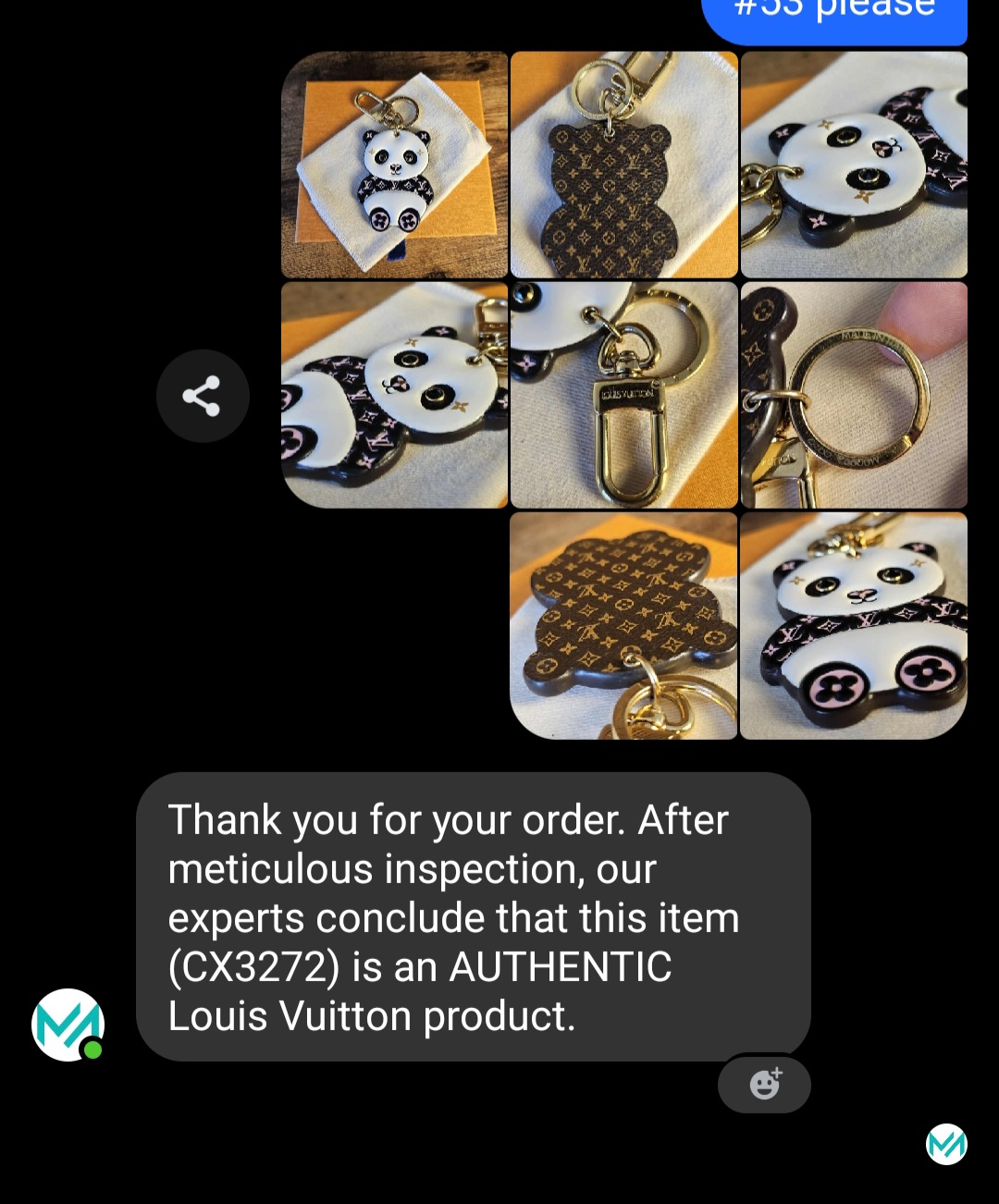Open the Louis Vuitton engraved clasp photo
This screenshot has width=999, height=1204.
point(623,395)
